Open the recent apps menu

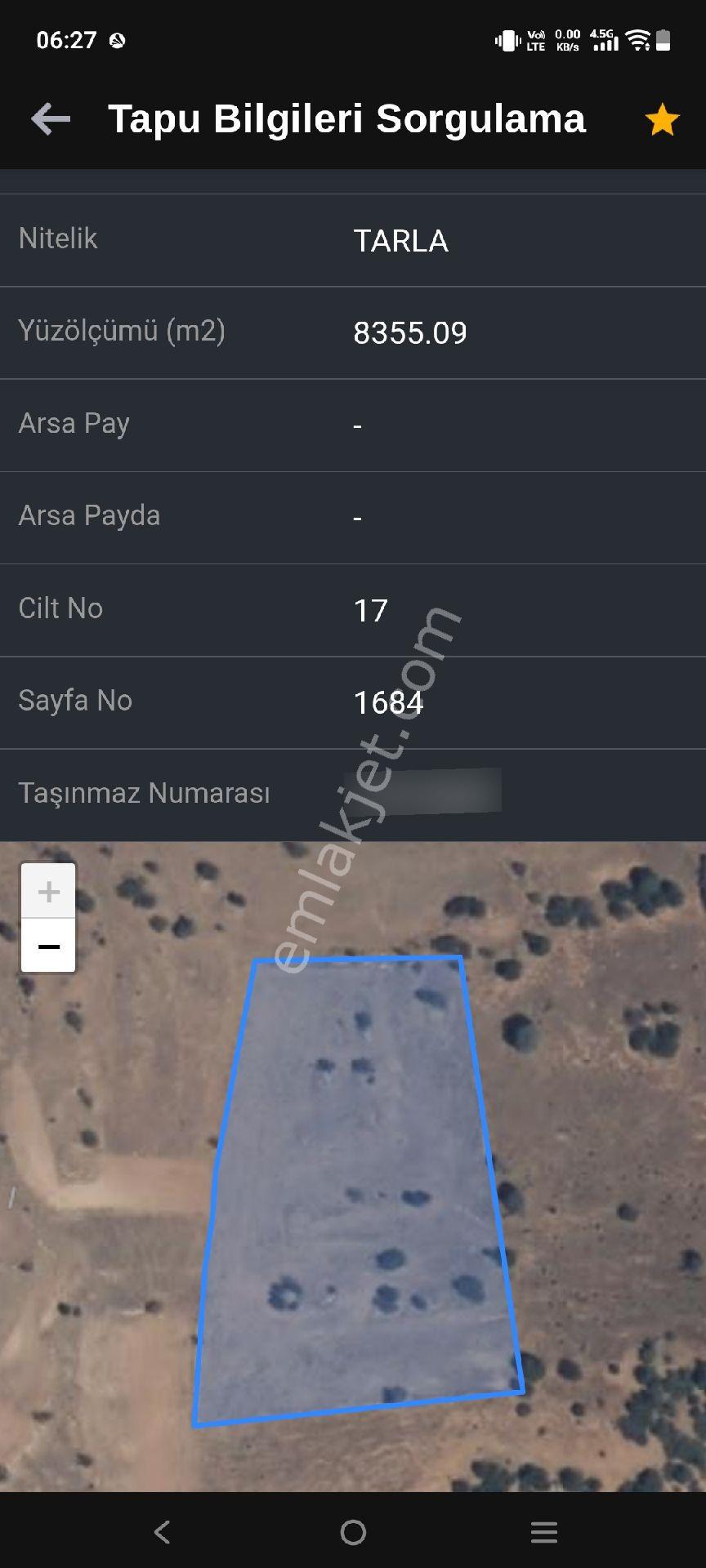[x=543, y=1532]
